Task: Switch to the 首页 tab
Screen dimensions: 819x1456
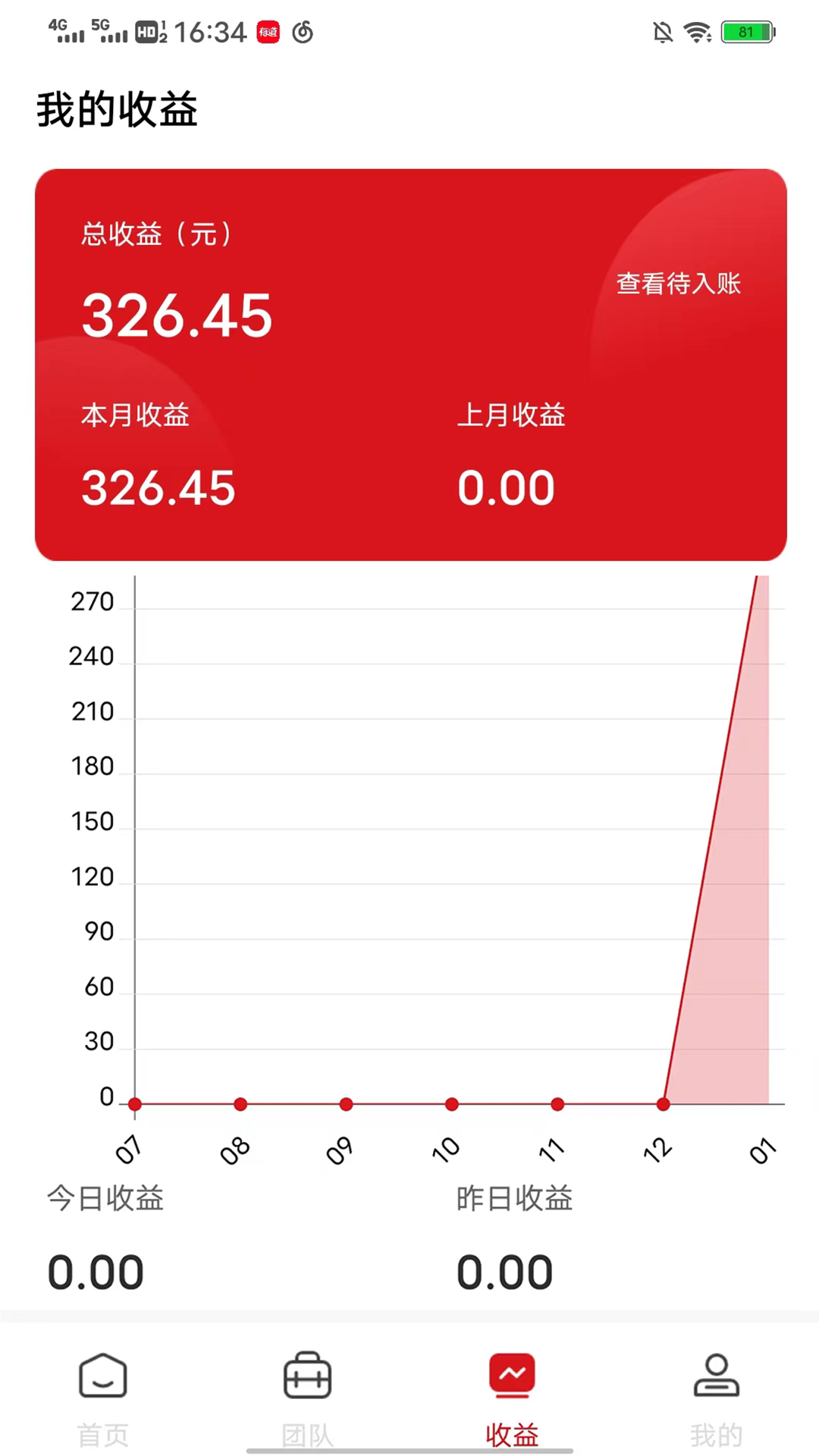Action: pos(103,1397)
